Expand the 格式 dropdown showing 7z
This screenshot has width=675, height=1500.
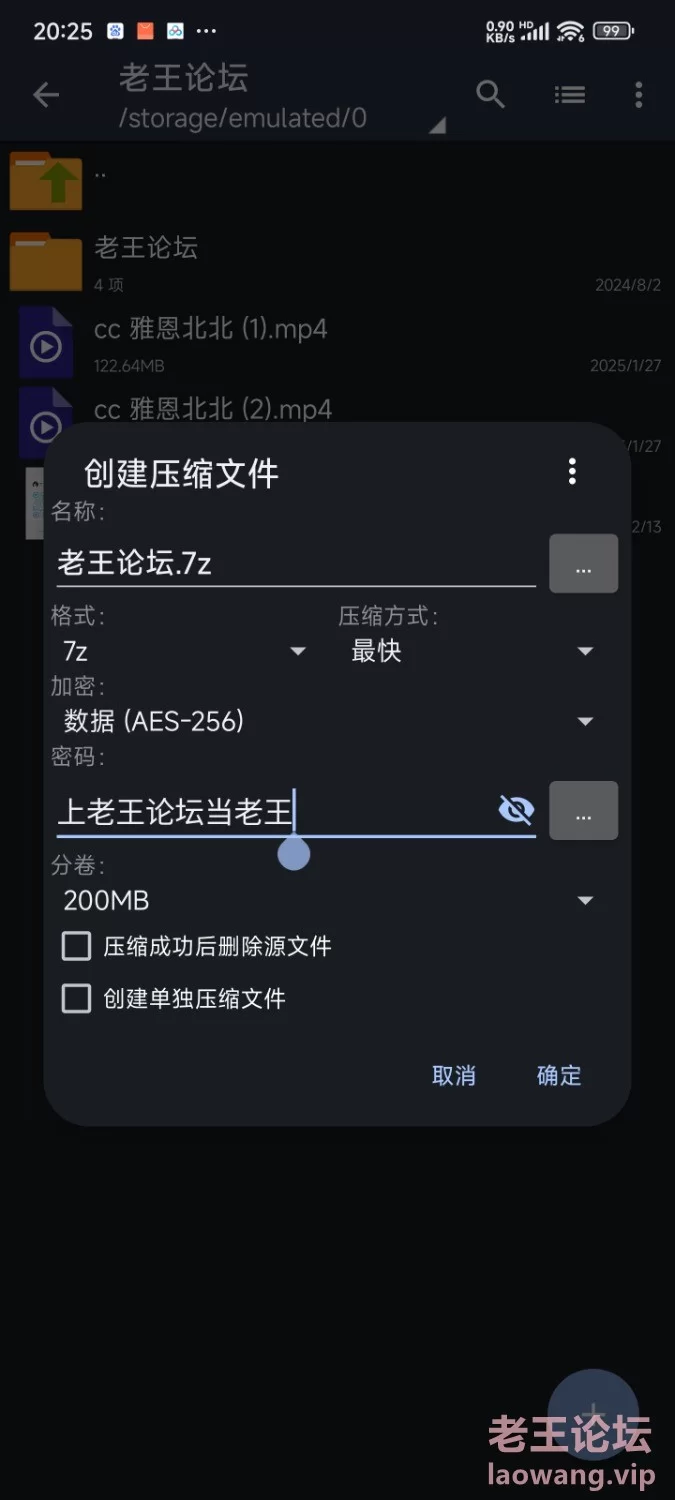point(184,651)
